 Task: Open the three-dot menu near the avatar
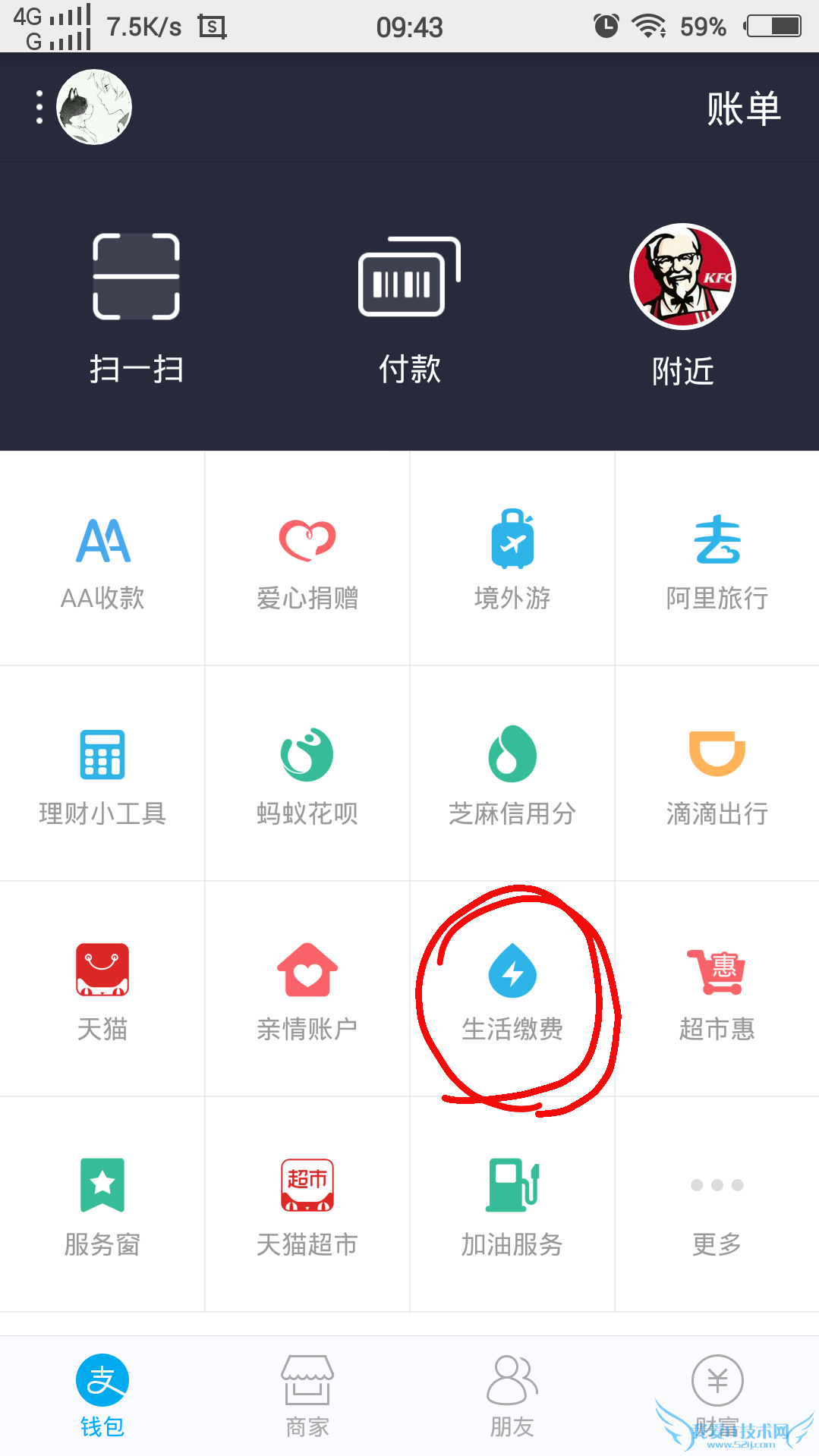pos(37,106)
